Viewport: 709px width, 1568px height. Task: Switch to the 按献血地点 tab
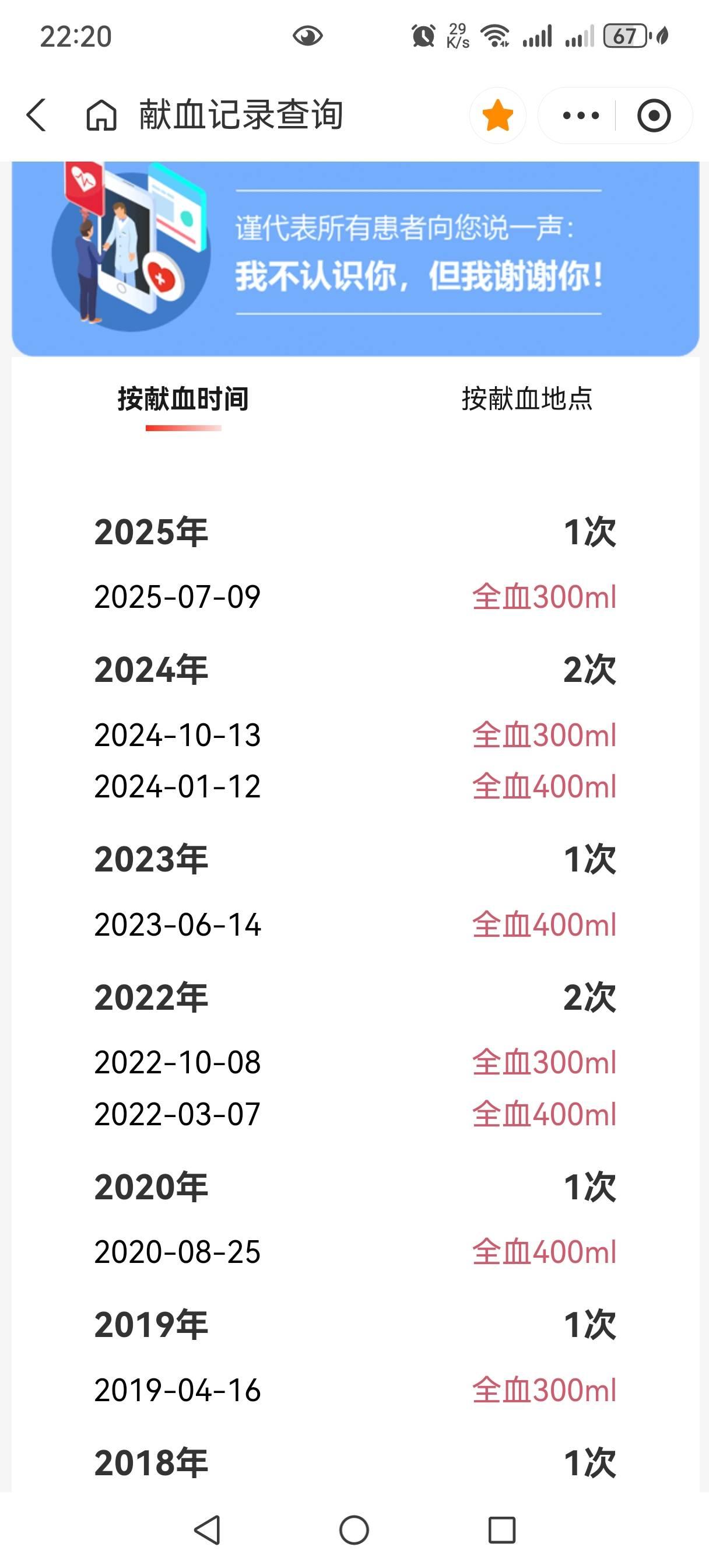(527, 400)
